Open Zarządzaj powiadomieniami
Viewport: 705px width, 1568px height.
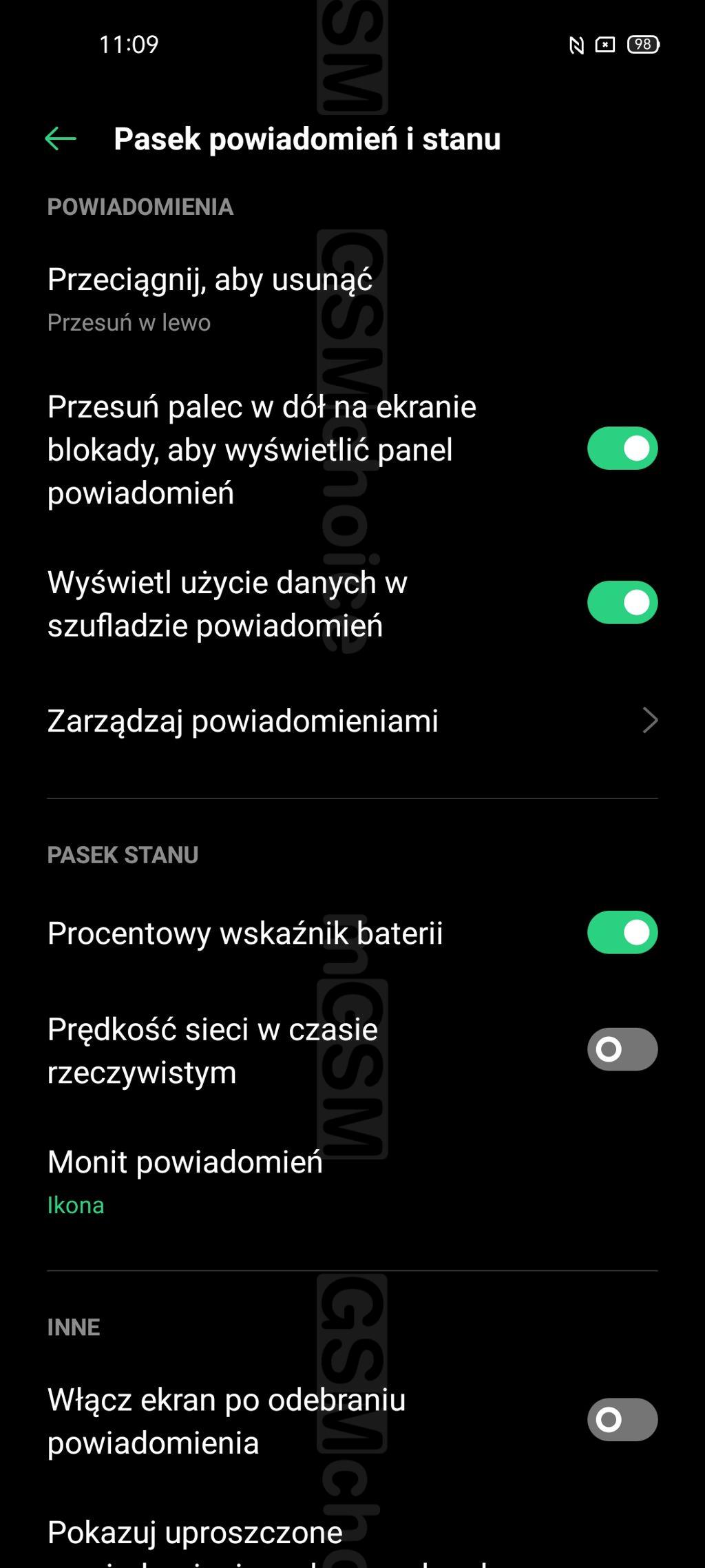(x=352, y=721)
